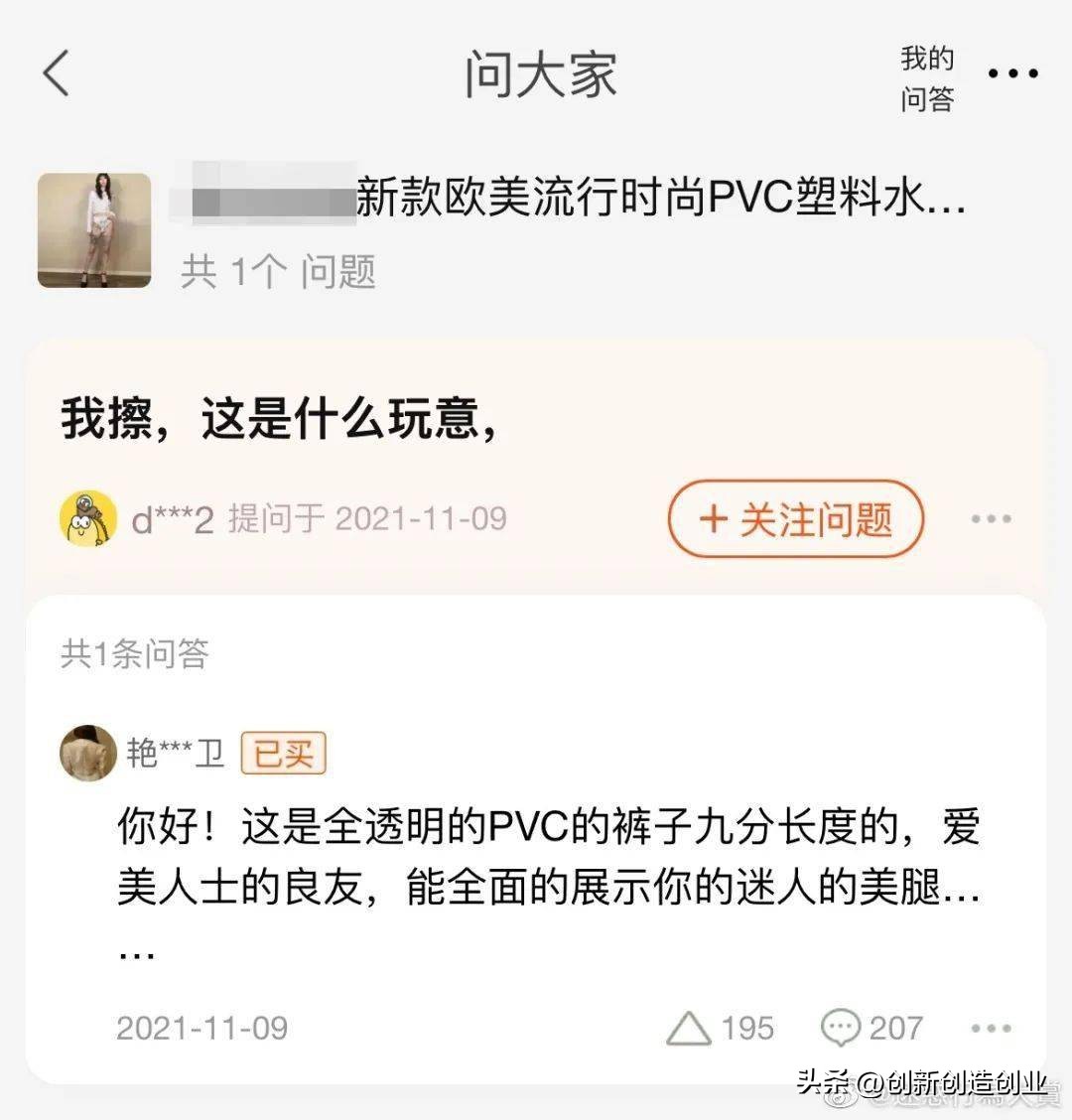Open the three-dot menu in top bar
Viewport: 1072px width, 1120px height.
coord(1014,71)
